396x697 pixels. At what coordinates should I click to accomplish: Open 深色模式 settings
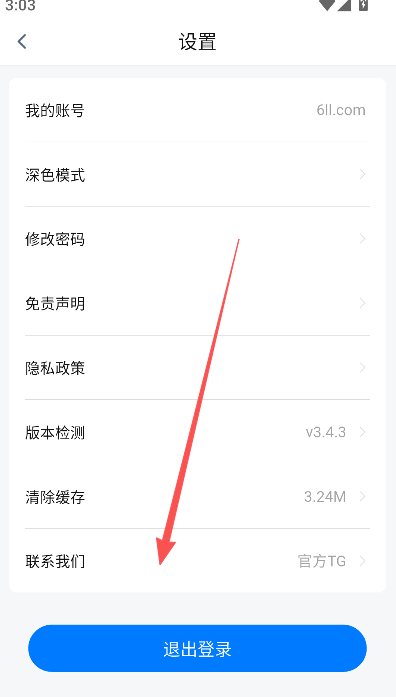(x=197, y=174)
